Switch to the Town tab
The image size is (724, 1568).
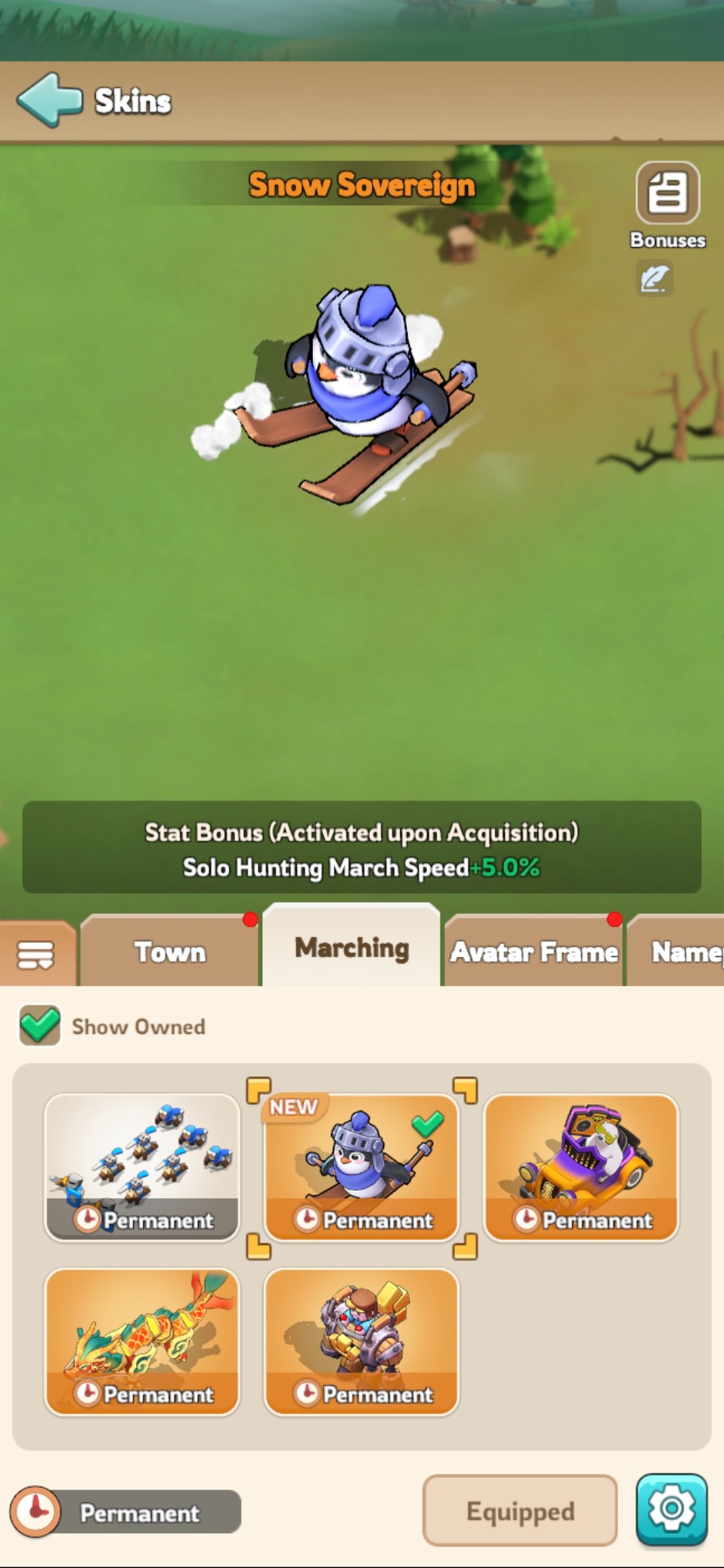[170, 952]
